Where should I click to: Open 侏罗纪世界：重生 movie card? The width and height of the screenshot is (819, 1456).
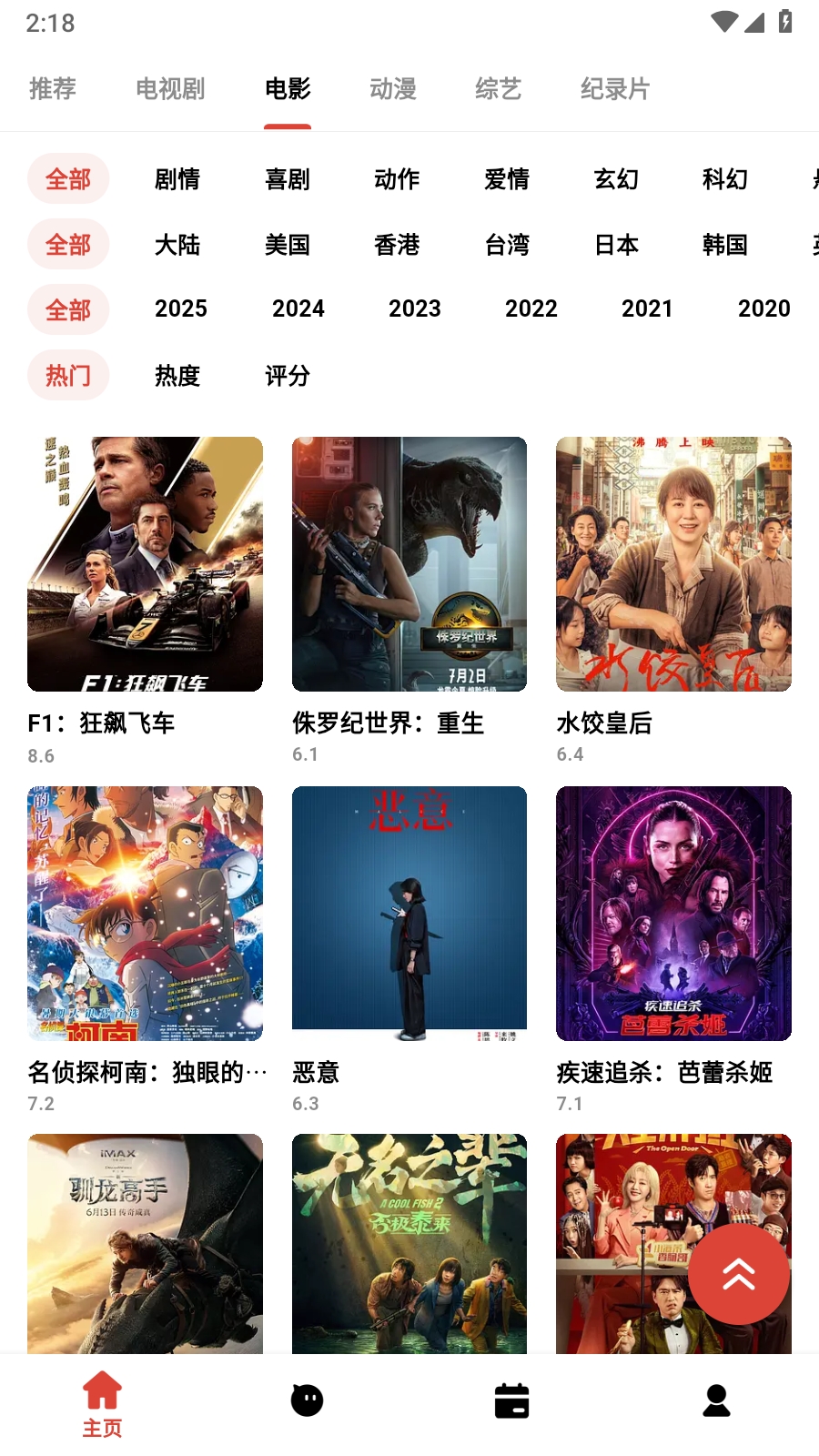tap(409, 564)
